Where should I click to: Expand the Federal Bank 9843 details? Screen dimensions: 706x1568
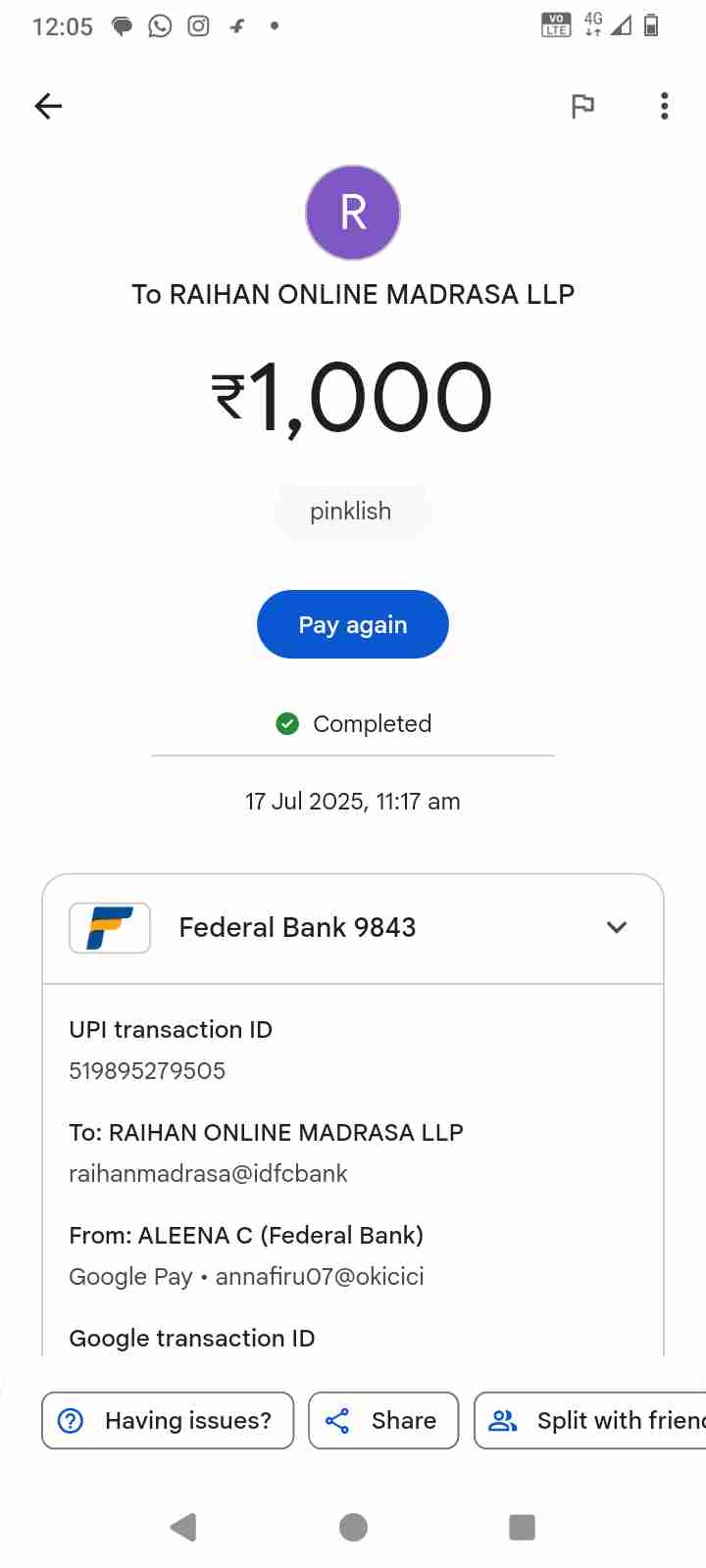point(616,927)
